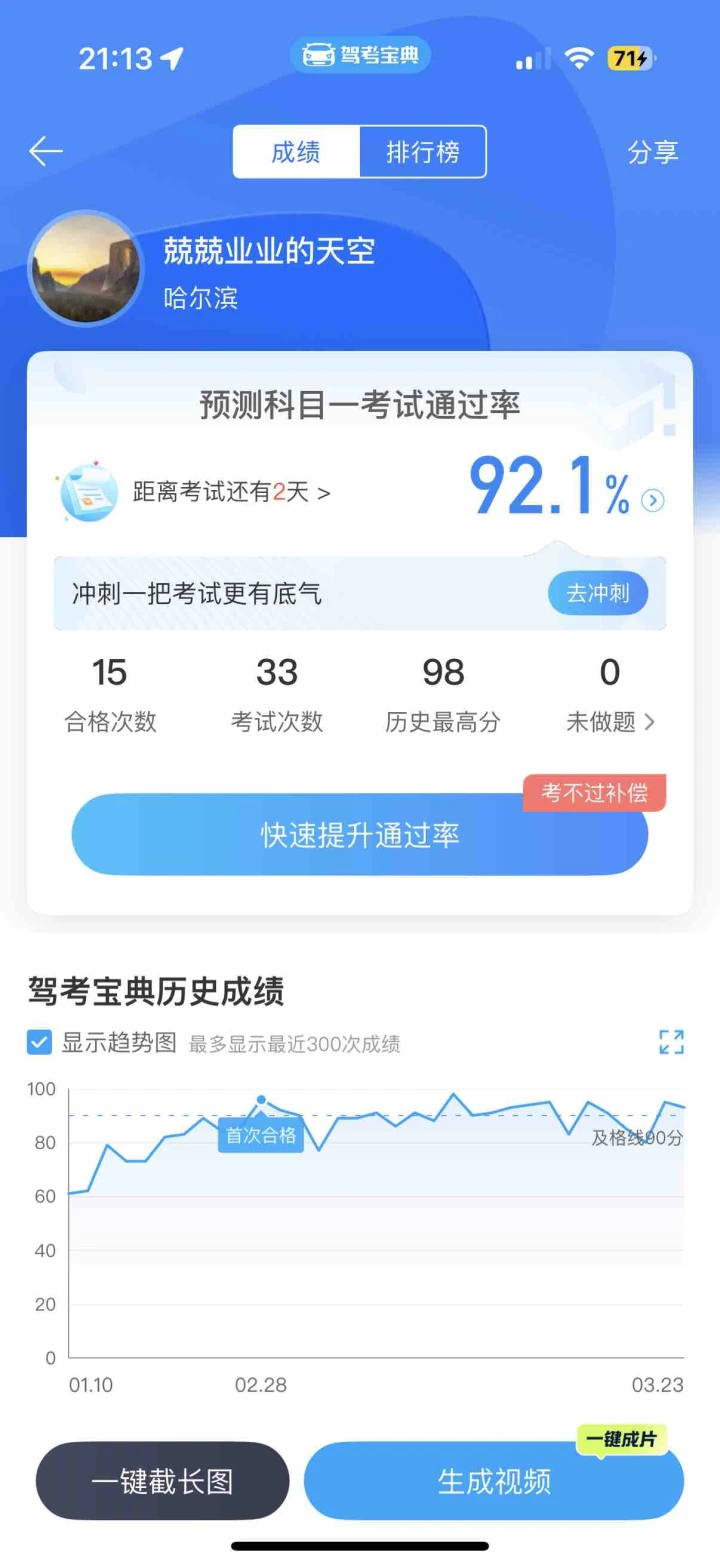Viewport: 720px width, 1565px height.
Task: Tap 分享 to share results
Action: pyautogui.click(x=653, y=152)
